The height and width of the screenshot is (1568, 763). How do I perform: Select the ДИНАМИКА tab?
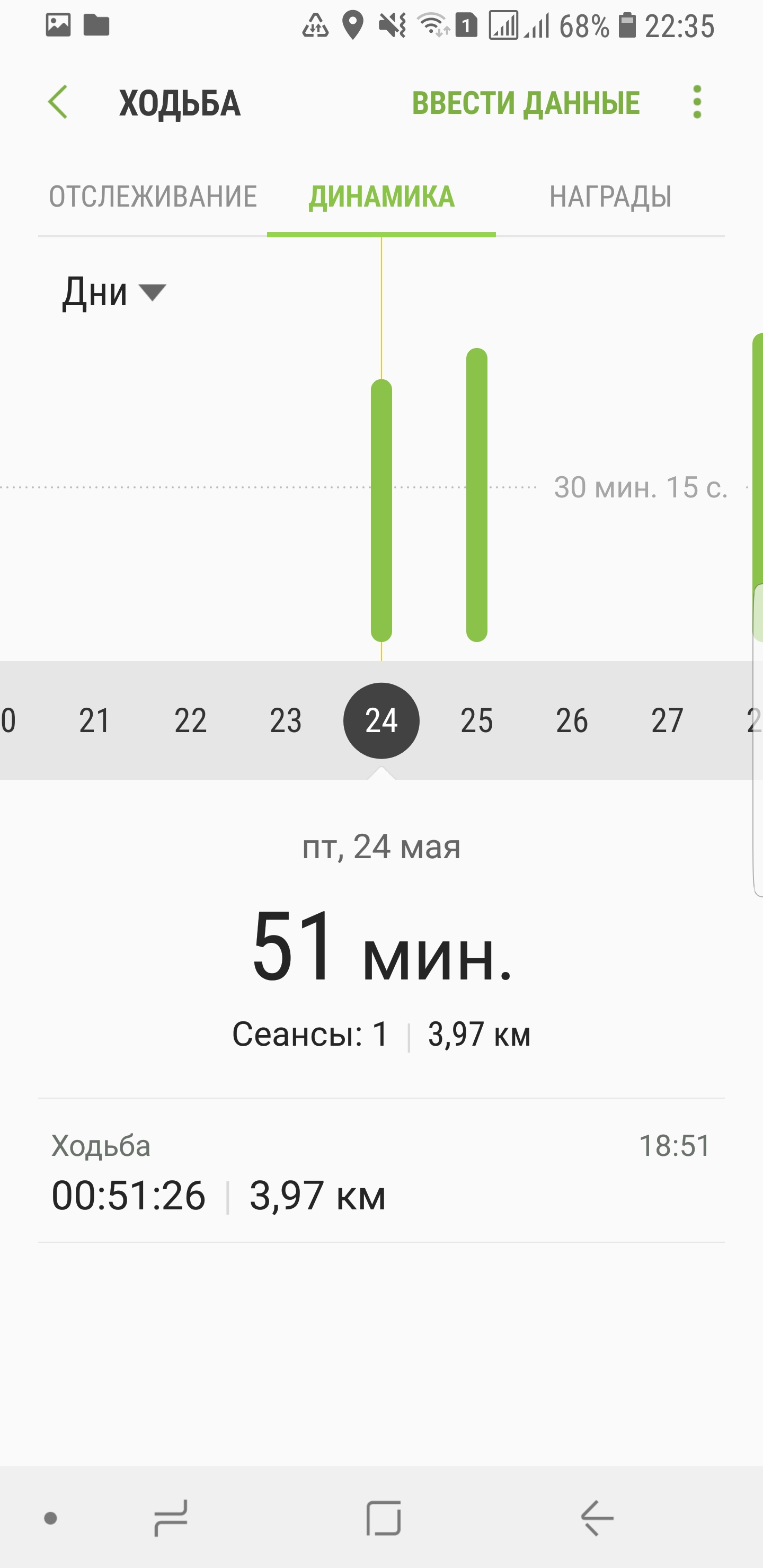click(x=381, y=197)
